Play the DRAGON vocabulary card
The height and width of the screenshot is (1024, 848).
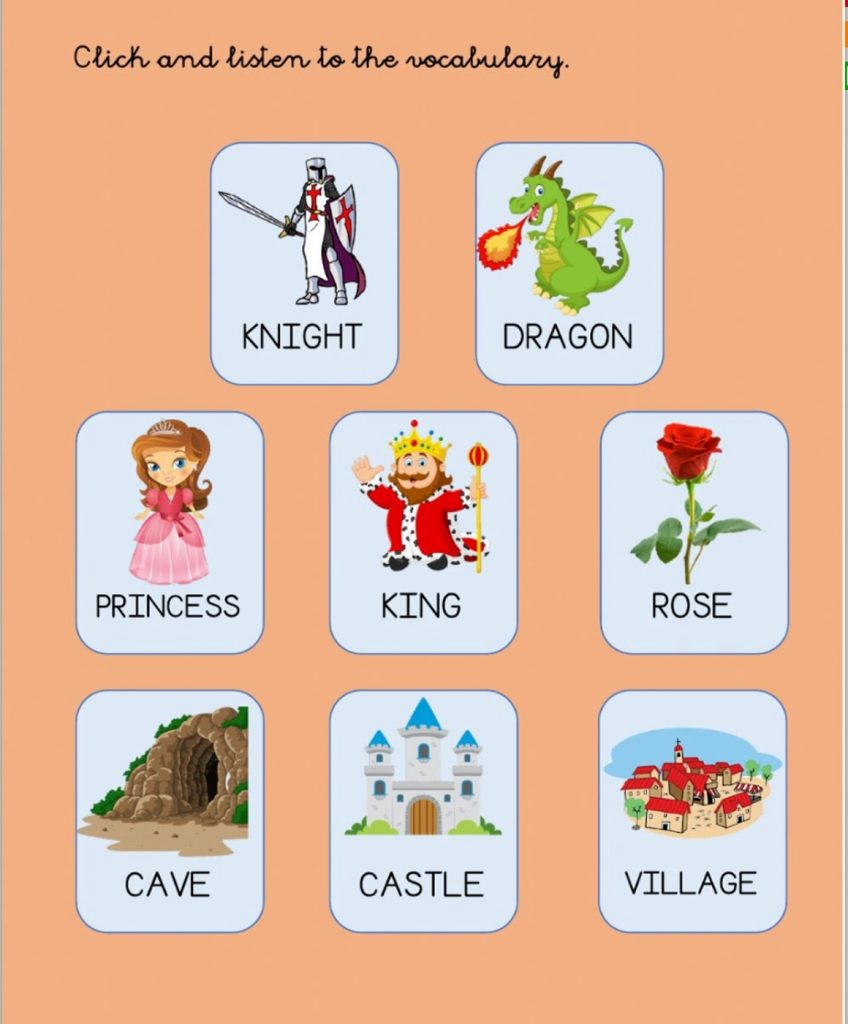[x=569, y=263]
